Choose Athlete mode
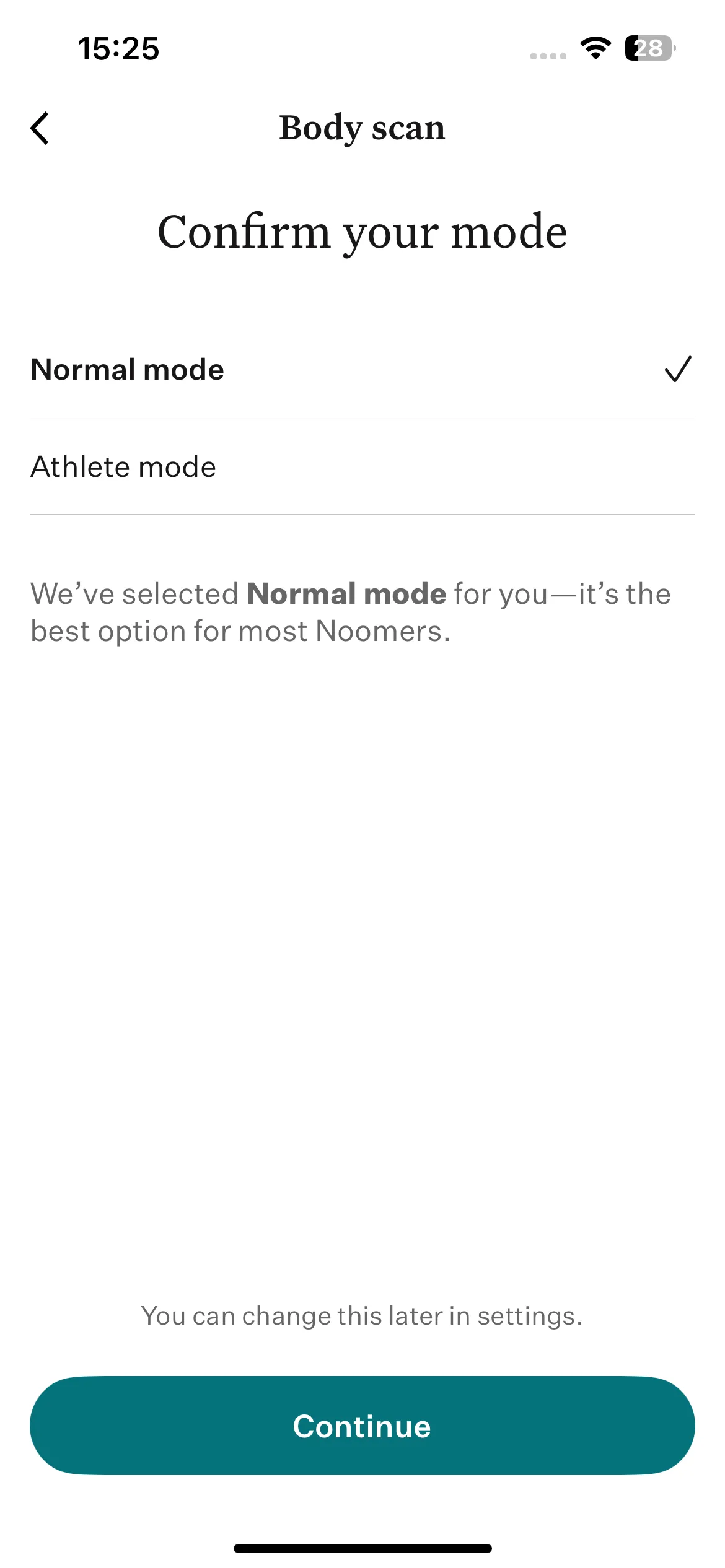 click(x=362, y=466)
